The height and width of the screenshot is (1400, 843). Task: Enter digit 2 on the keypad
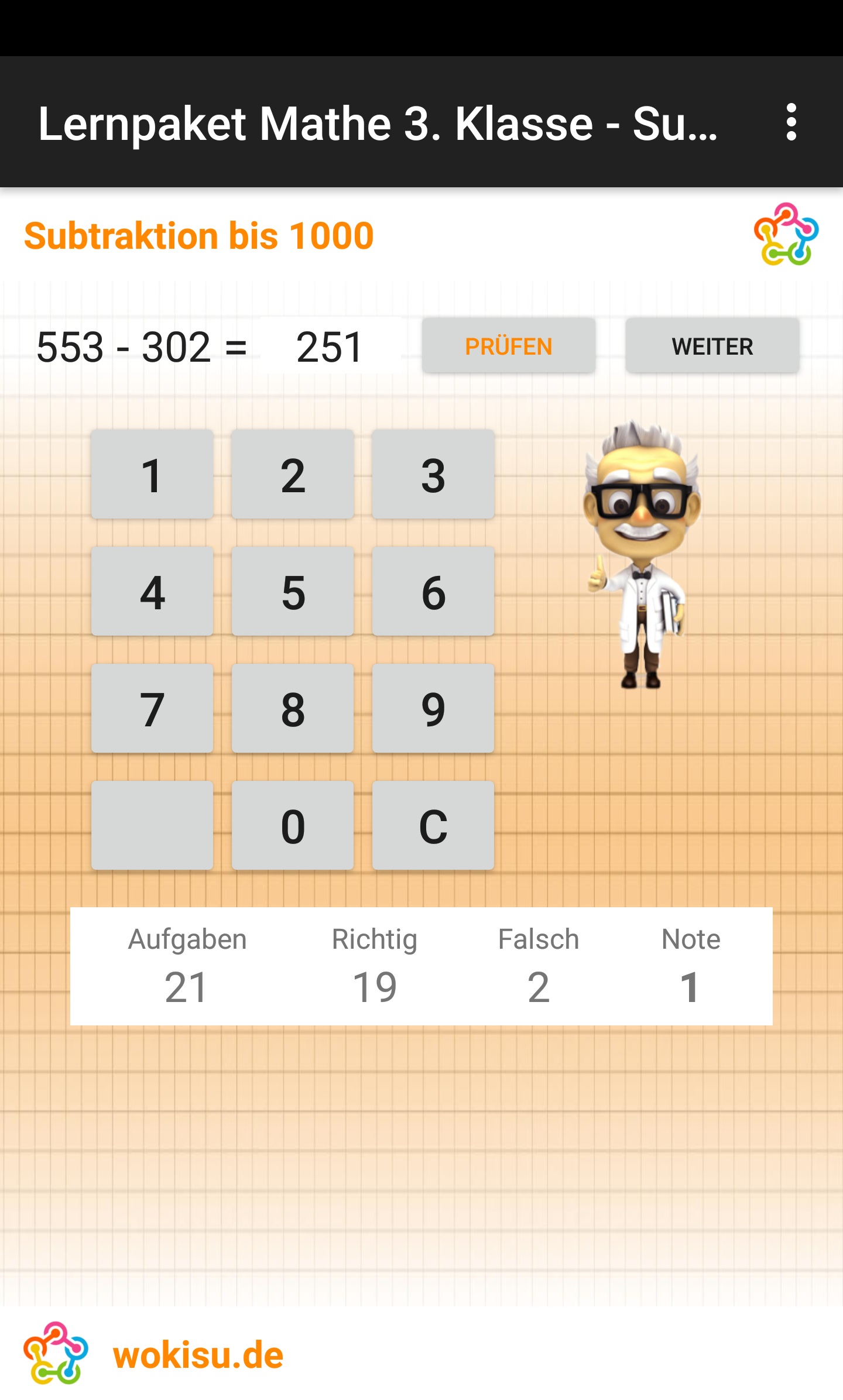click(x=293, y=475)
